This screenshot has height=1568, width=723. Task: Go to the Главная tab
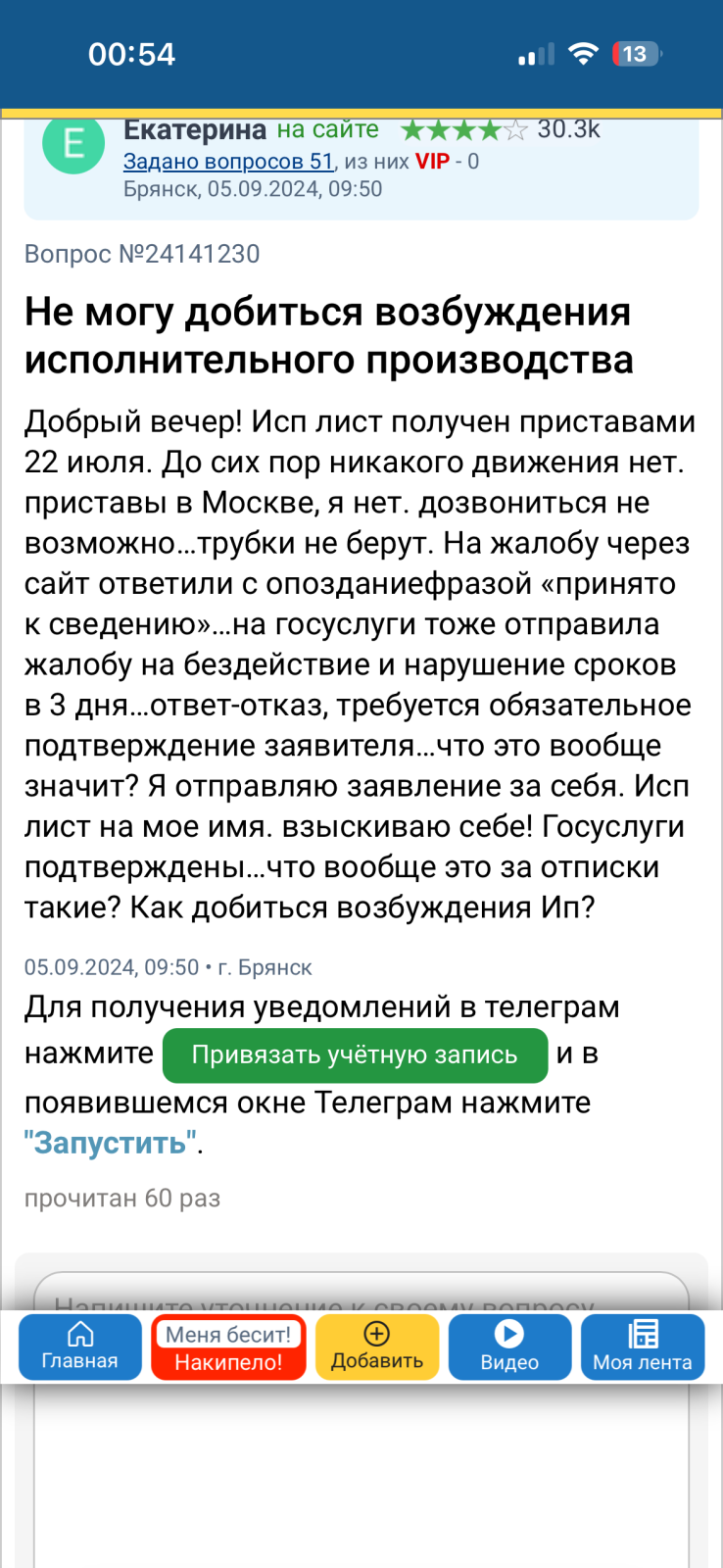coord(80,1347)
